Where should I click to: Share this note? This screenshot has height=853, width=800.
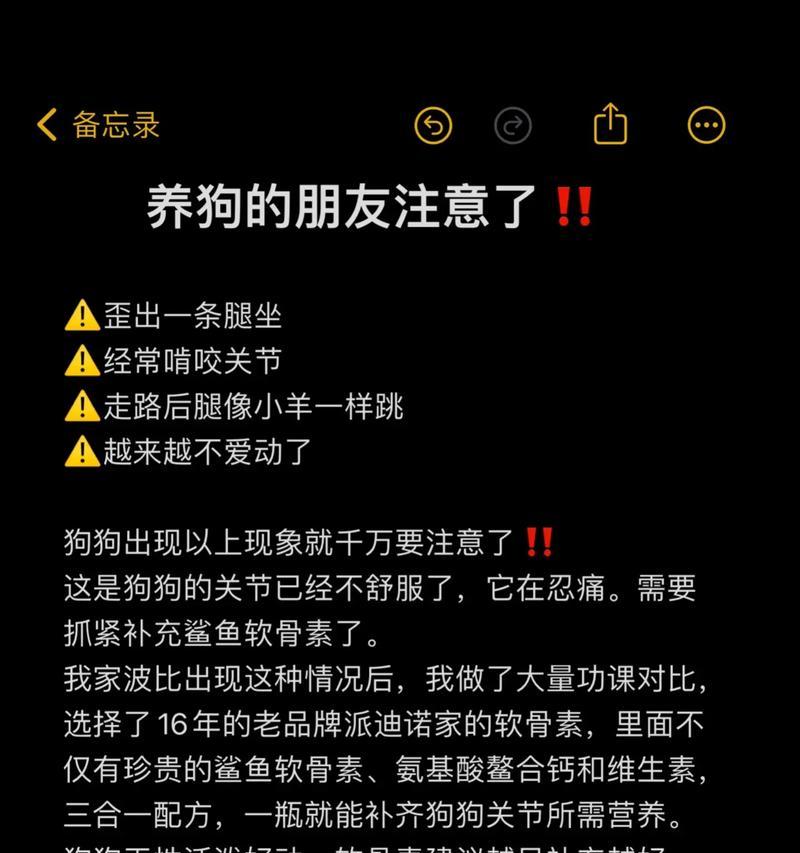pyautogui.click(x=610, y=125)
